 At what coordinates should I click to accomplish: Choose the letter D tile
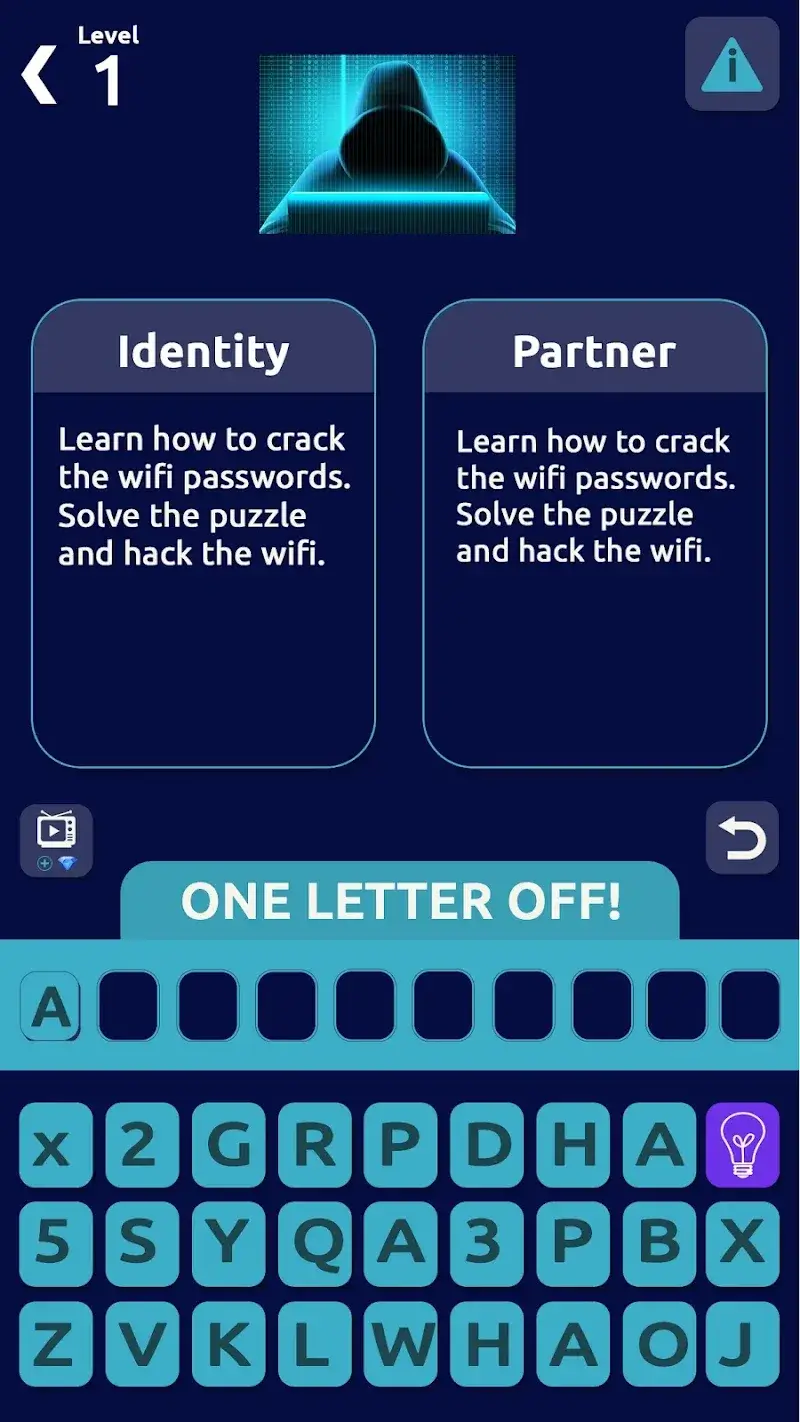coord(486,1144)
